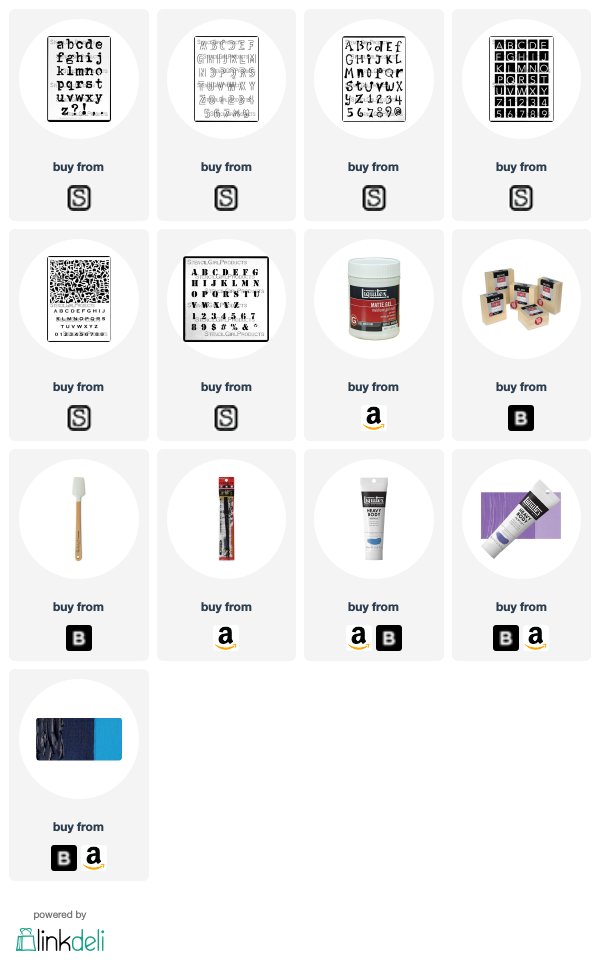
Task: Visit the linkdeli link at the bottom
Action: (60, 940)
